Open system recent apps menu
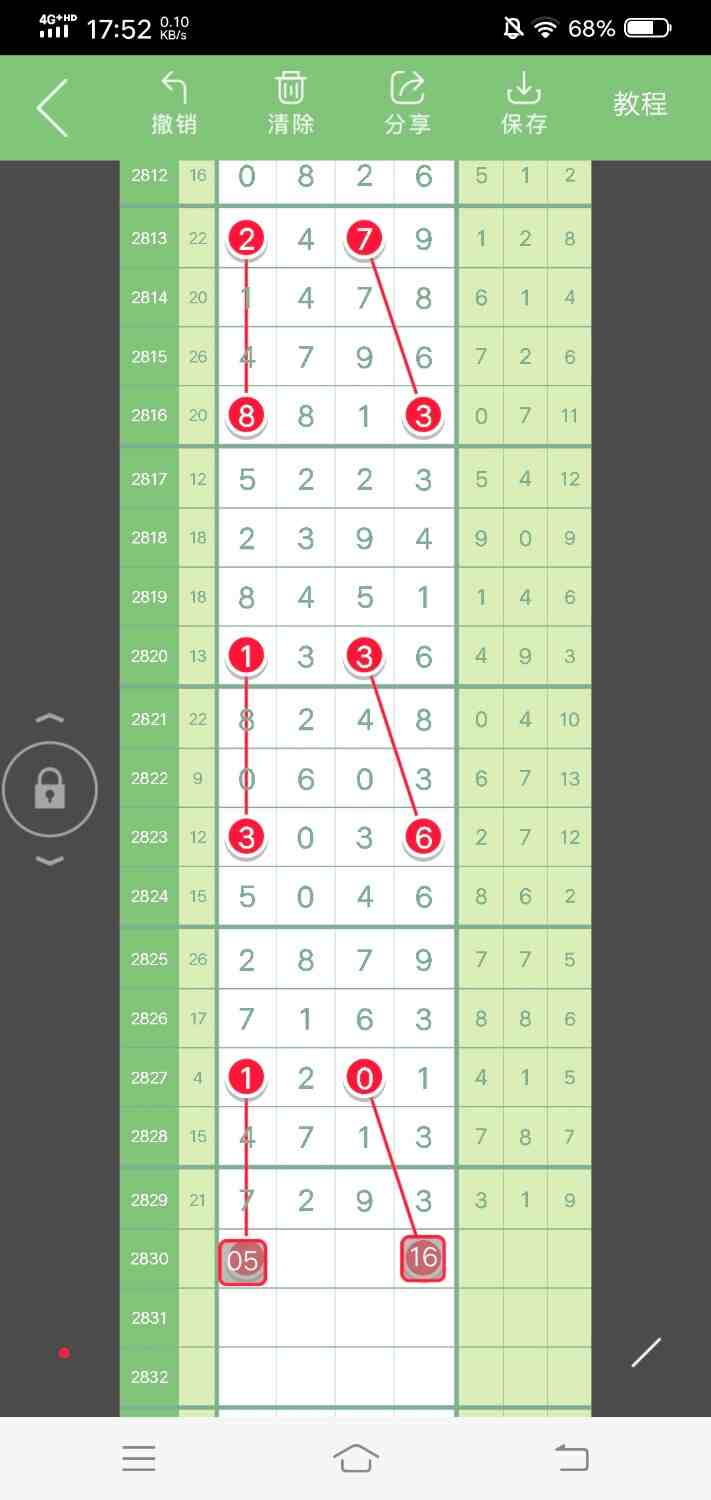 139,1458
